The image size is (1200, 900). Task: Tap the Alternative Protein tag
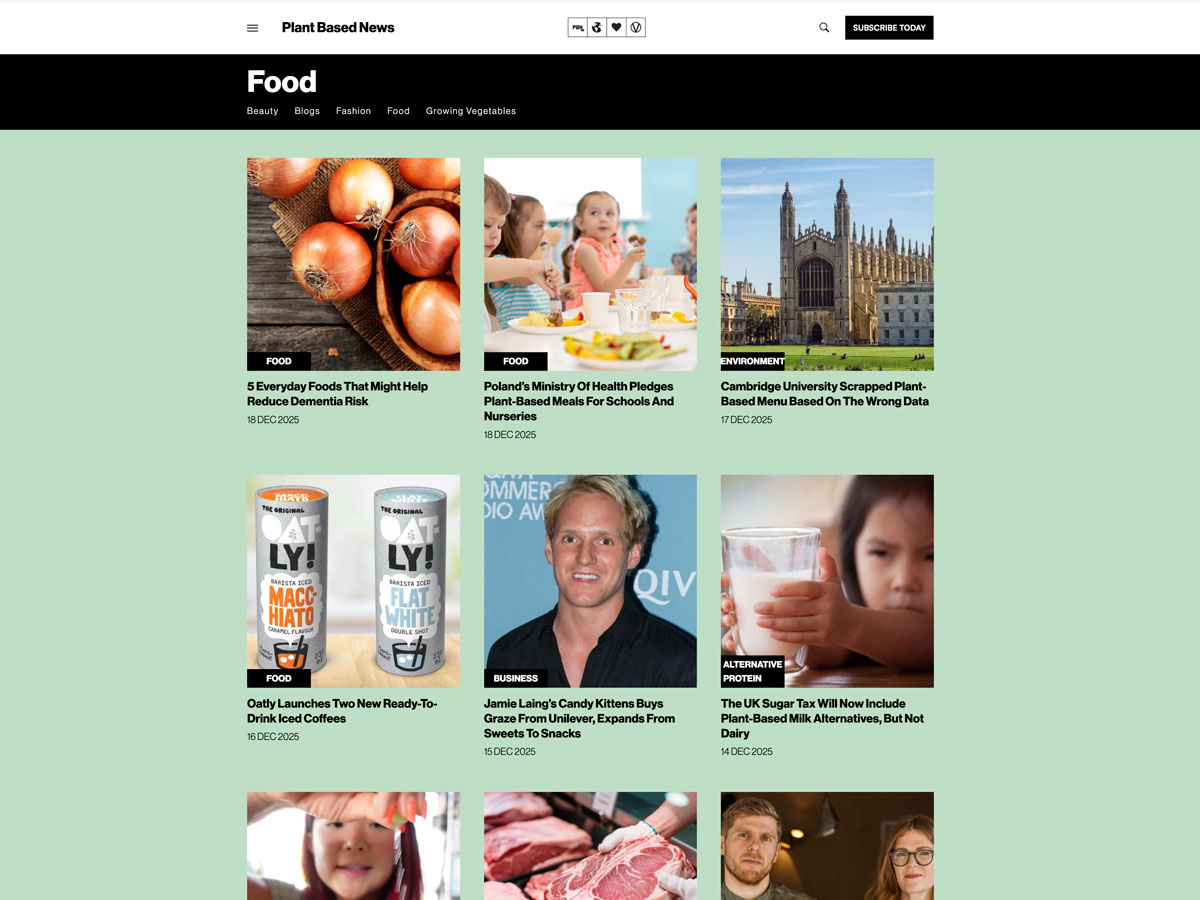tap(752, 671)
